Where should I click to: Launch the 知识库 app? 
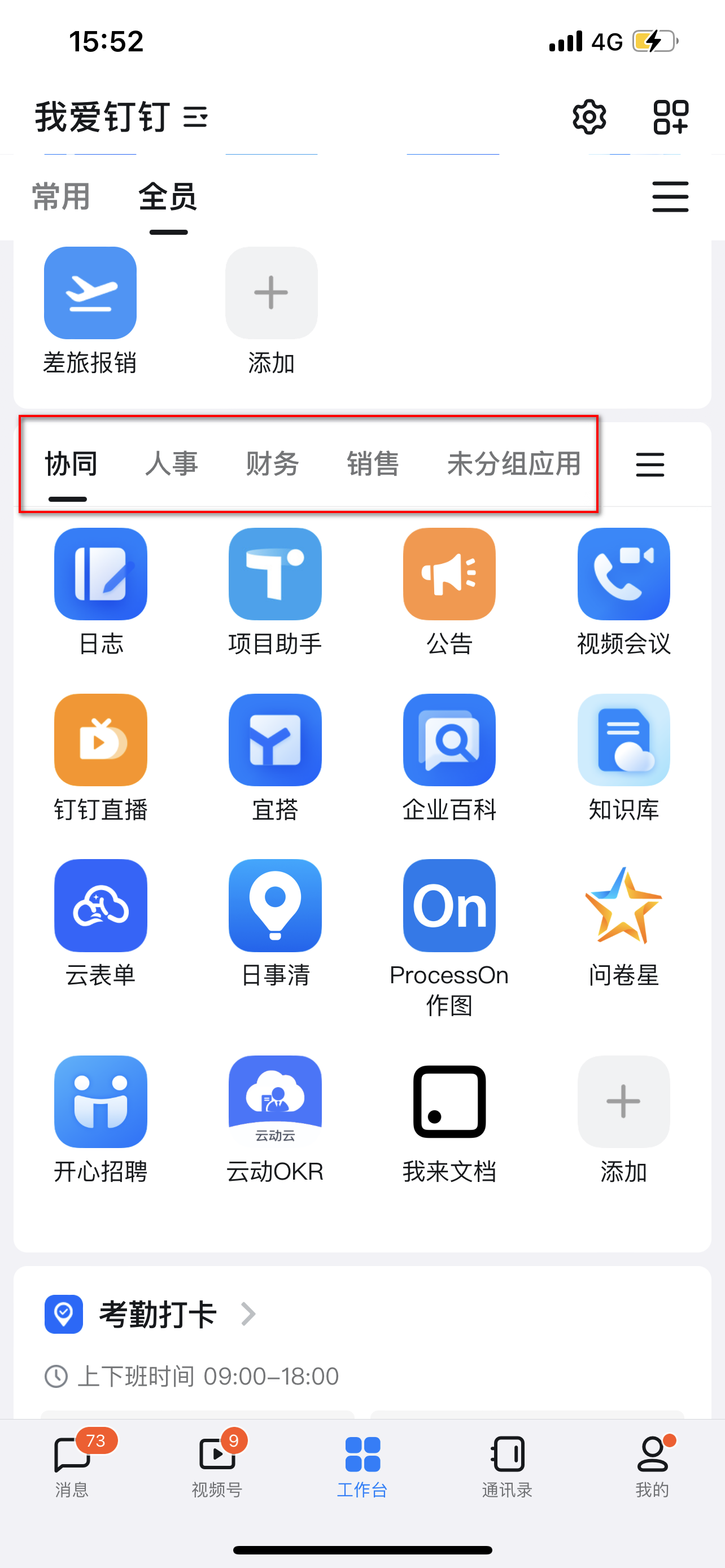[x=623, y=740]
